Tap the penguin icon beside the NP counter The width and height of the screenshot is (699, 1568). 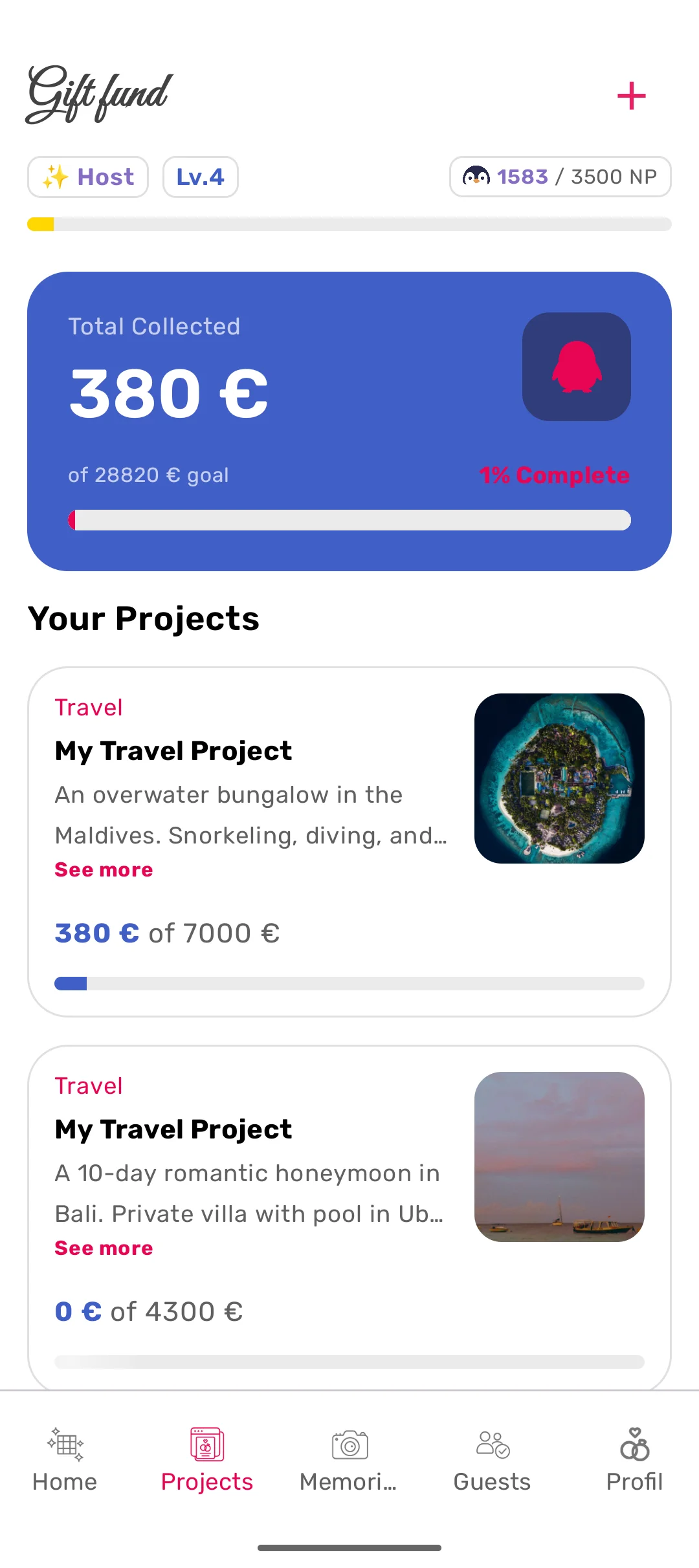click(476, 176)
